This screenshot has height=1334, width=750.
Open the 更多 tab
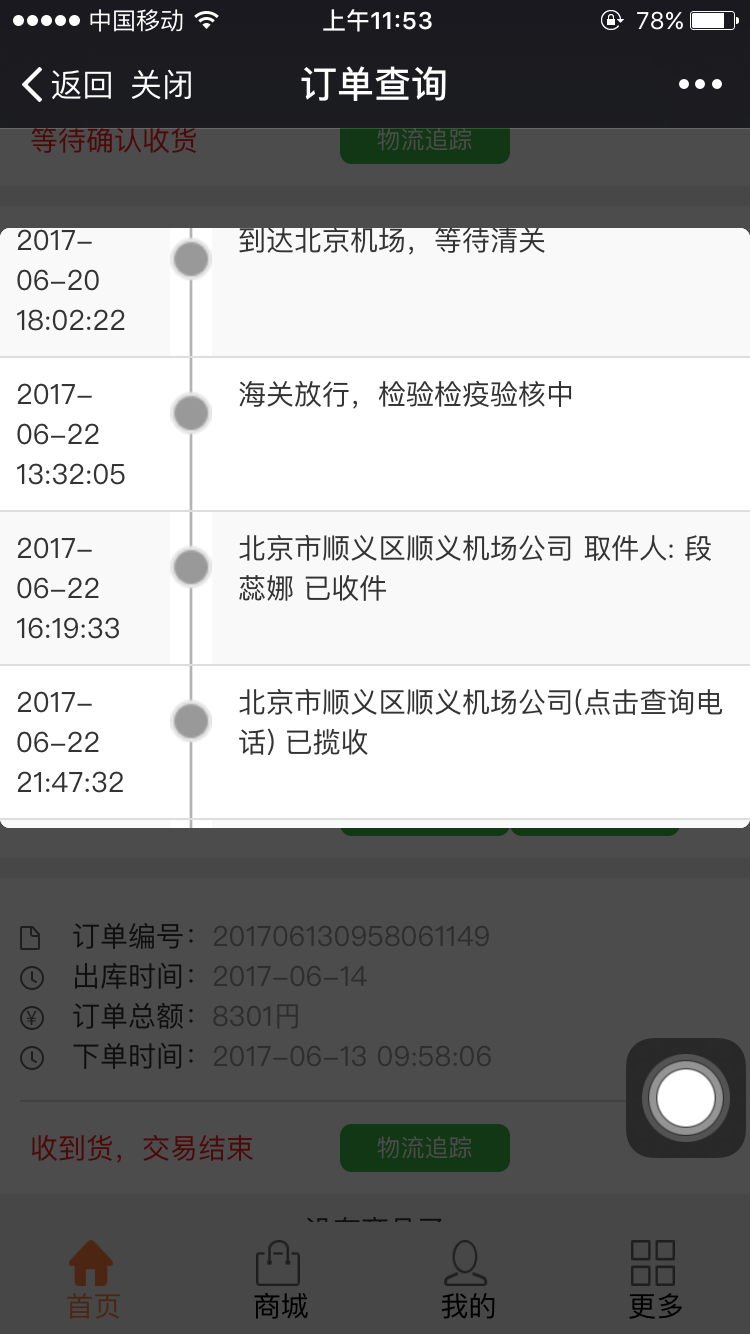point(655,1280)
